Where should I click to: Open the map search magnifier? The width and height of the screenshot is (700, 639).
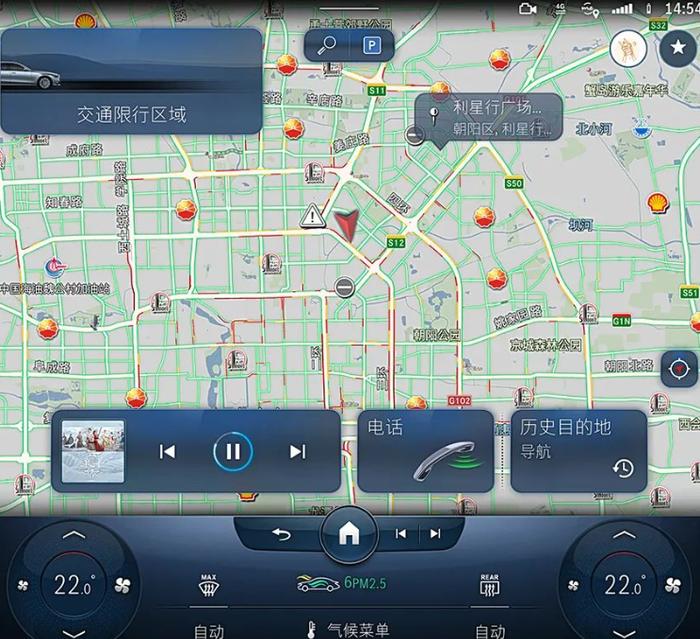point(328,45)
